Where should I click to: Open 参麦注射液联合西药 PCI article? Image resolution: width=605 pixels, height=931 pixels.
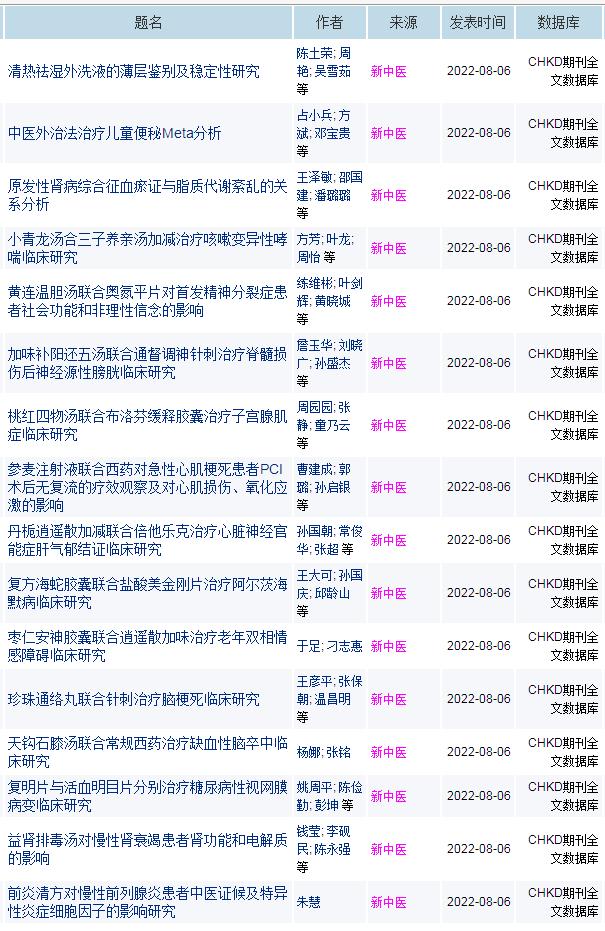pyautogui.click(x=147, y=487)
